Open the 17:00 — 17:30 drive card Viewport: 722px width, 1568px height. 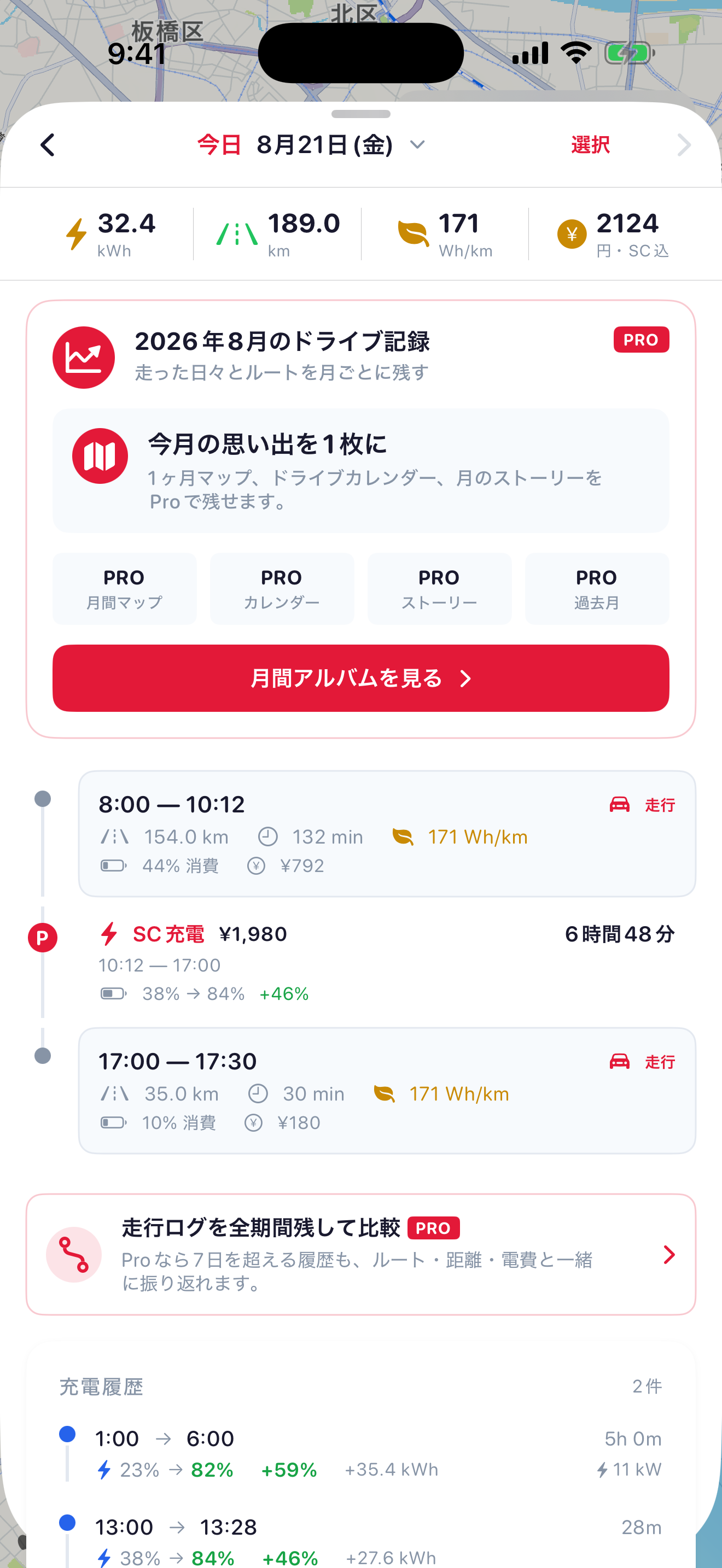point(387,1090)
